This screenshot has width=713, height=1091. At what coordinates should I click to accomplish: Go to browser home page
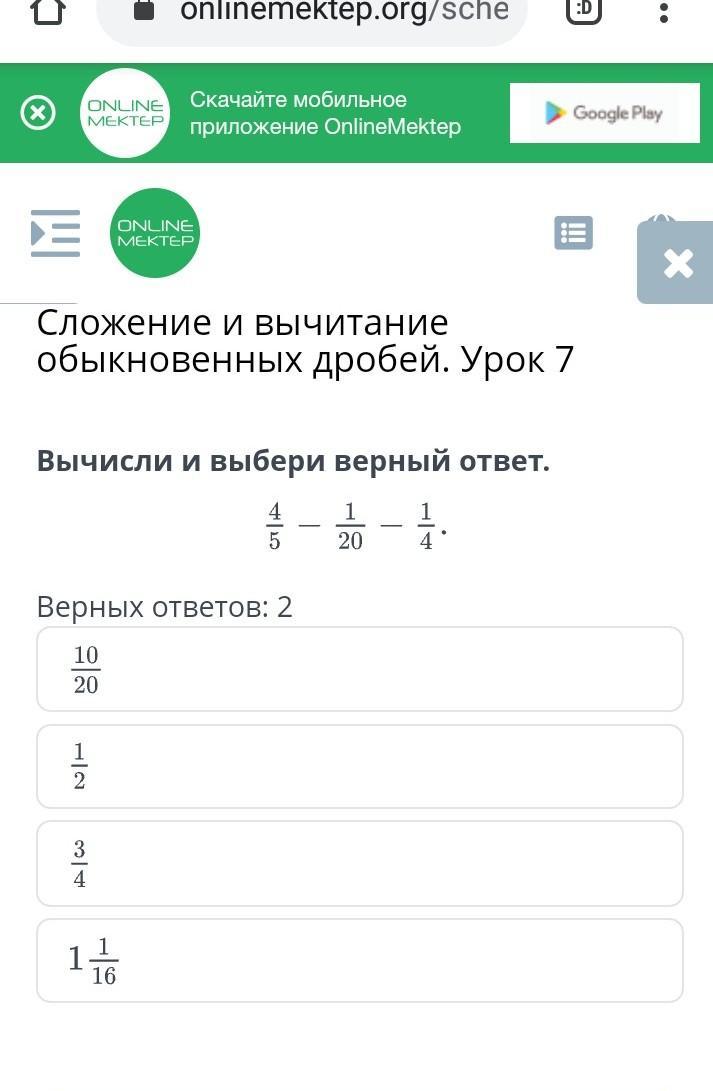tap(47, 12)
